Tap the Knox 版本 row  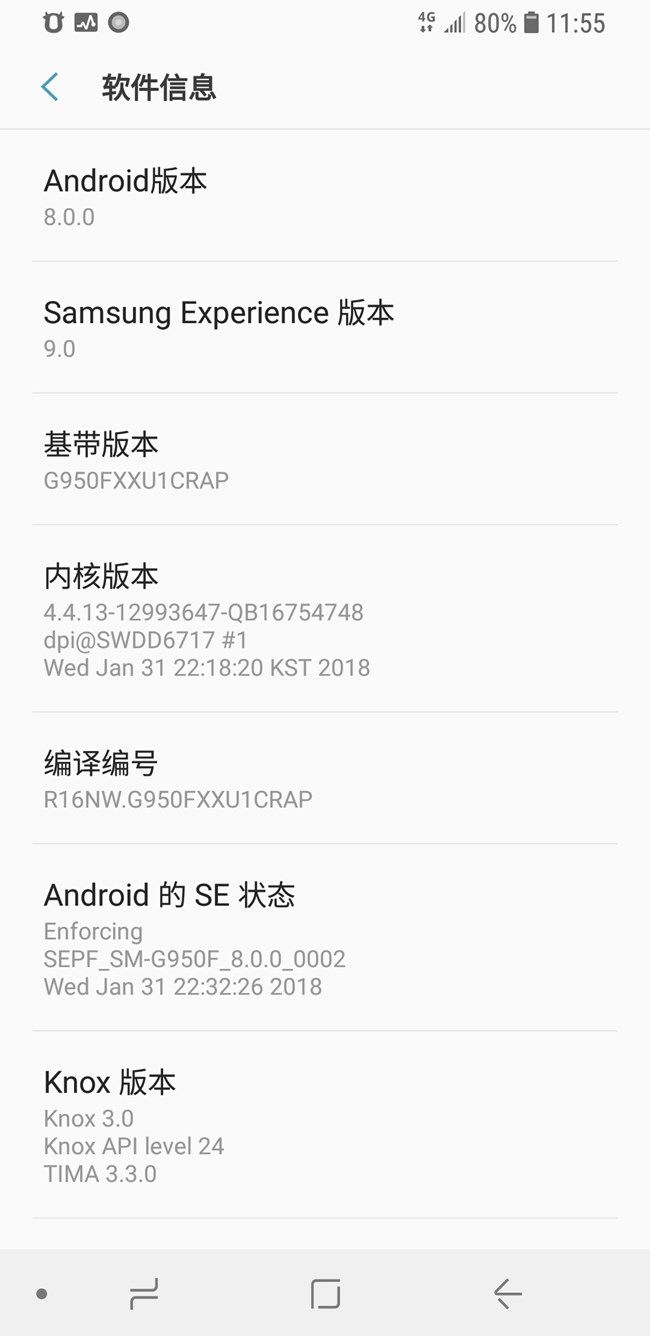325,1126
